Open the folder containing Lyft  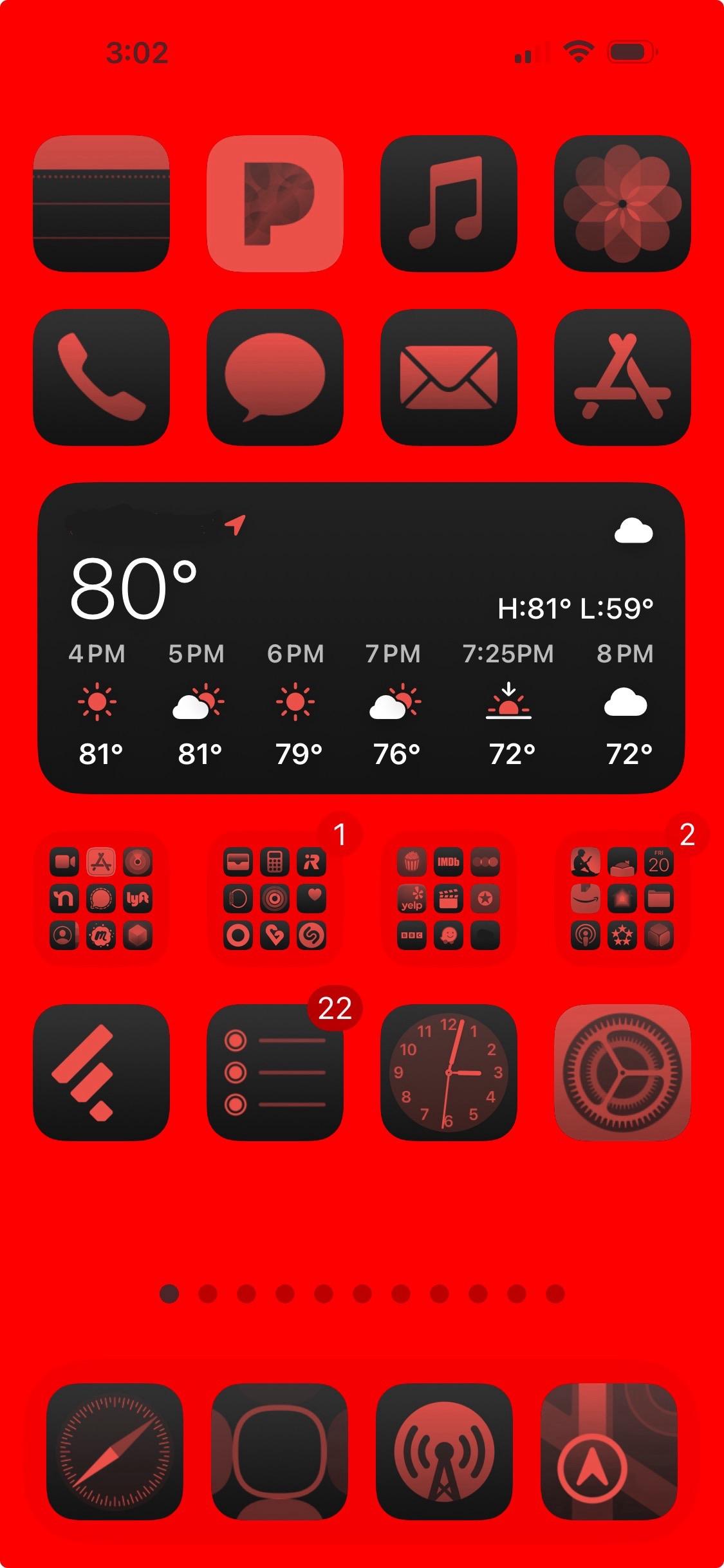[101, 899]
